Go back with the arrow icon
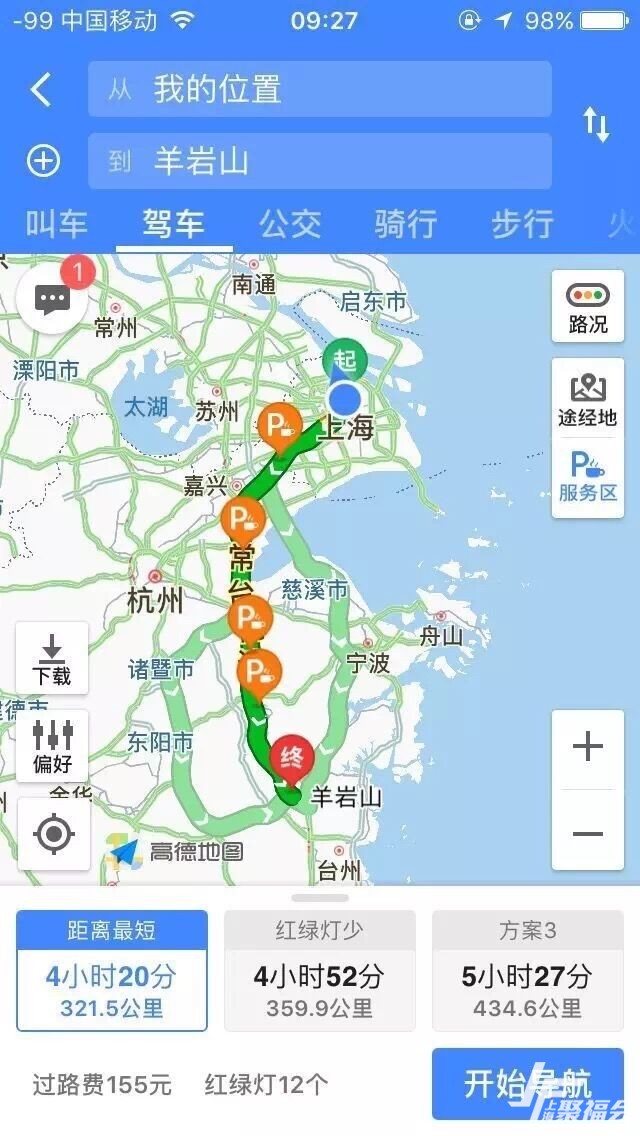Image resolution: width=640 pixels, height=1136 pixels. tap(41, 90)
